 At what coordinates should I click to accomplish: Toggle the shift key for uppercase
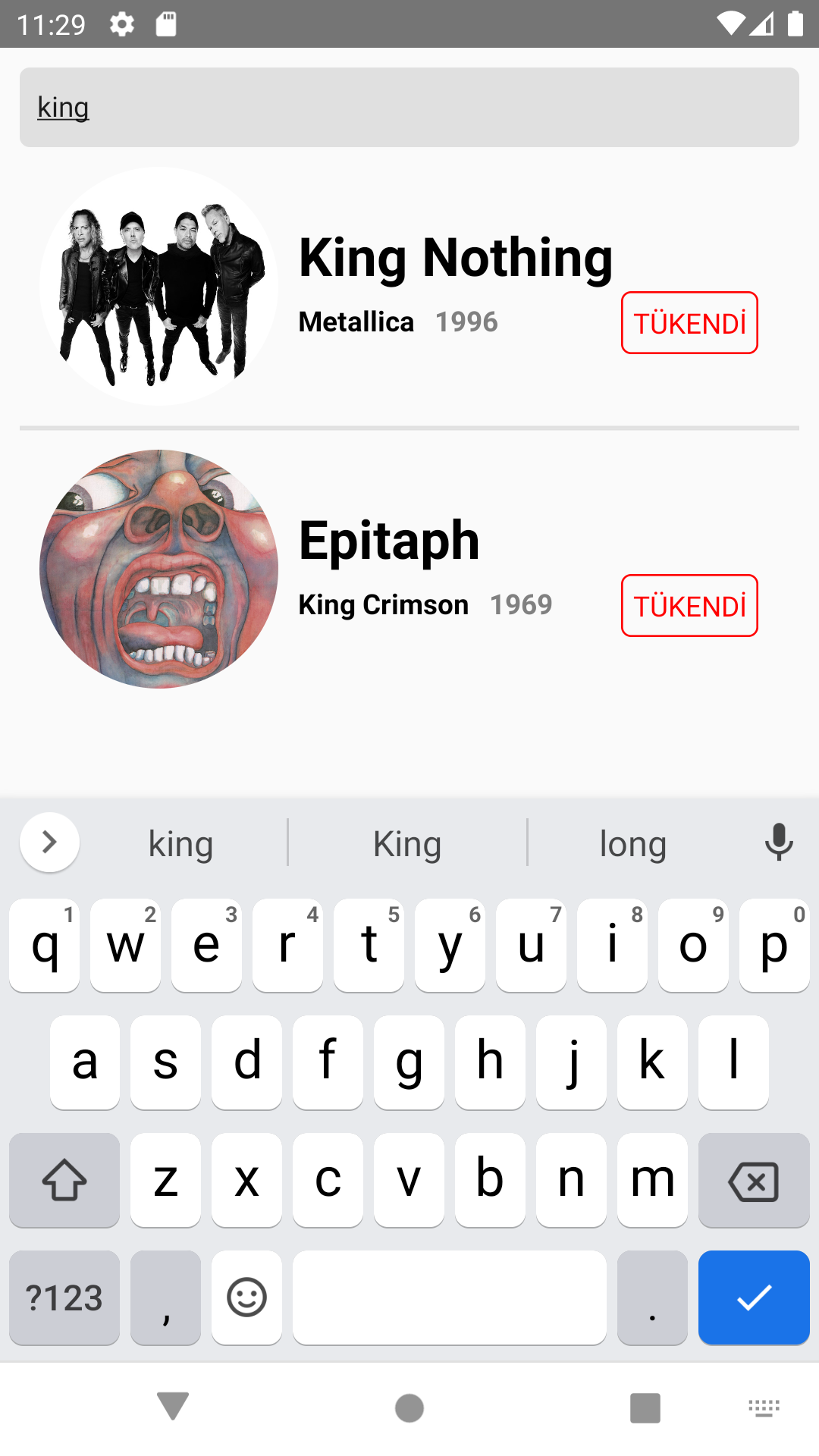pos(64,1180)
